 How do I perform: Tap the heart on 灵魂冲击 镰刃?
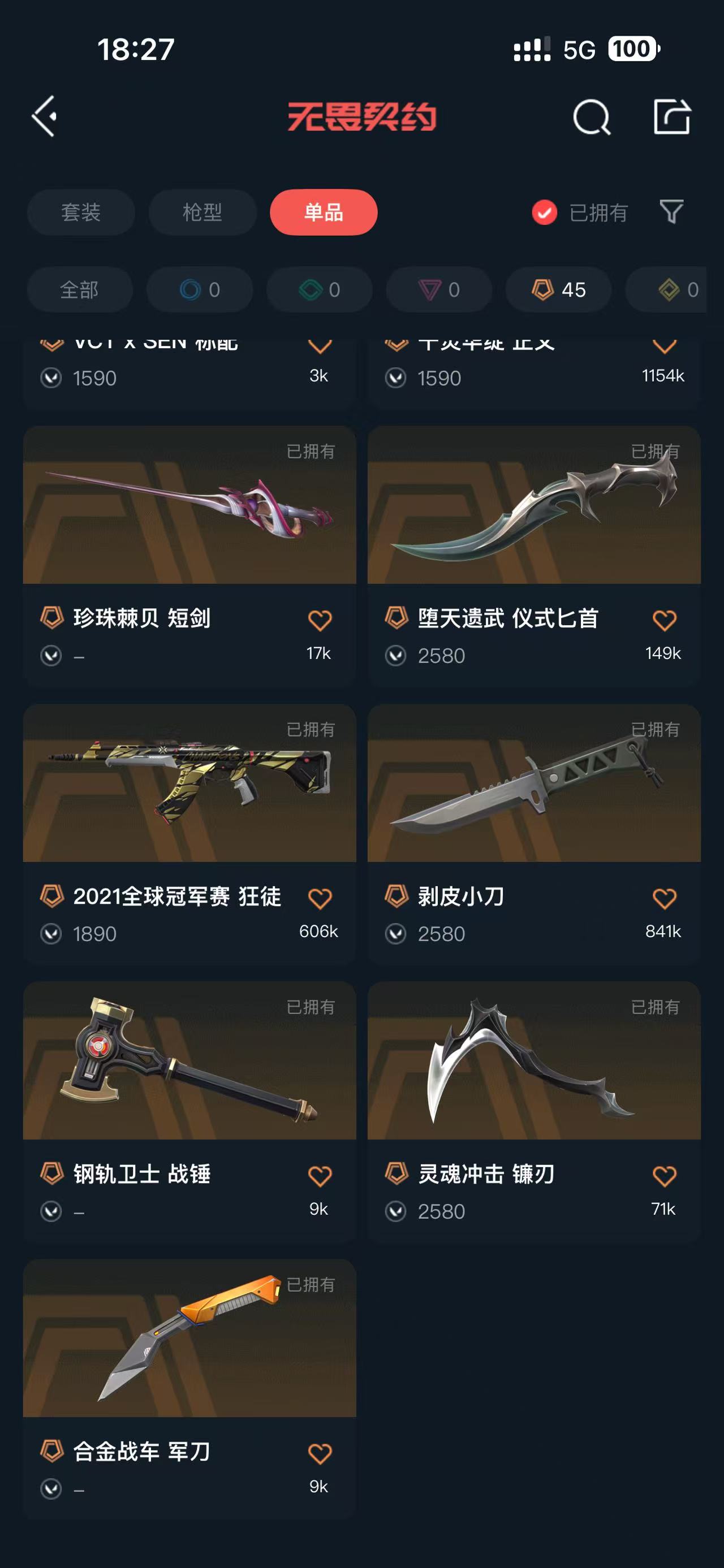point(663,1176)
